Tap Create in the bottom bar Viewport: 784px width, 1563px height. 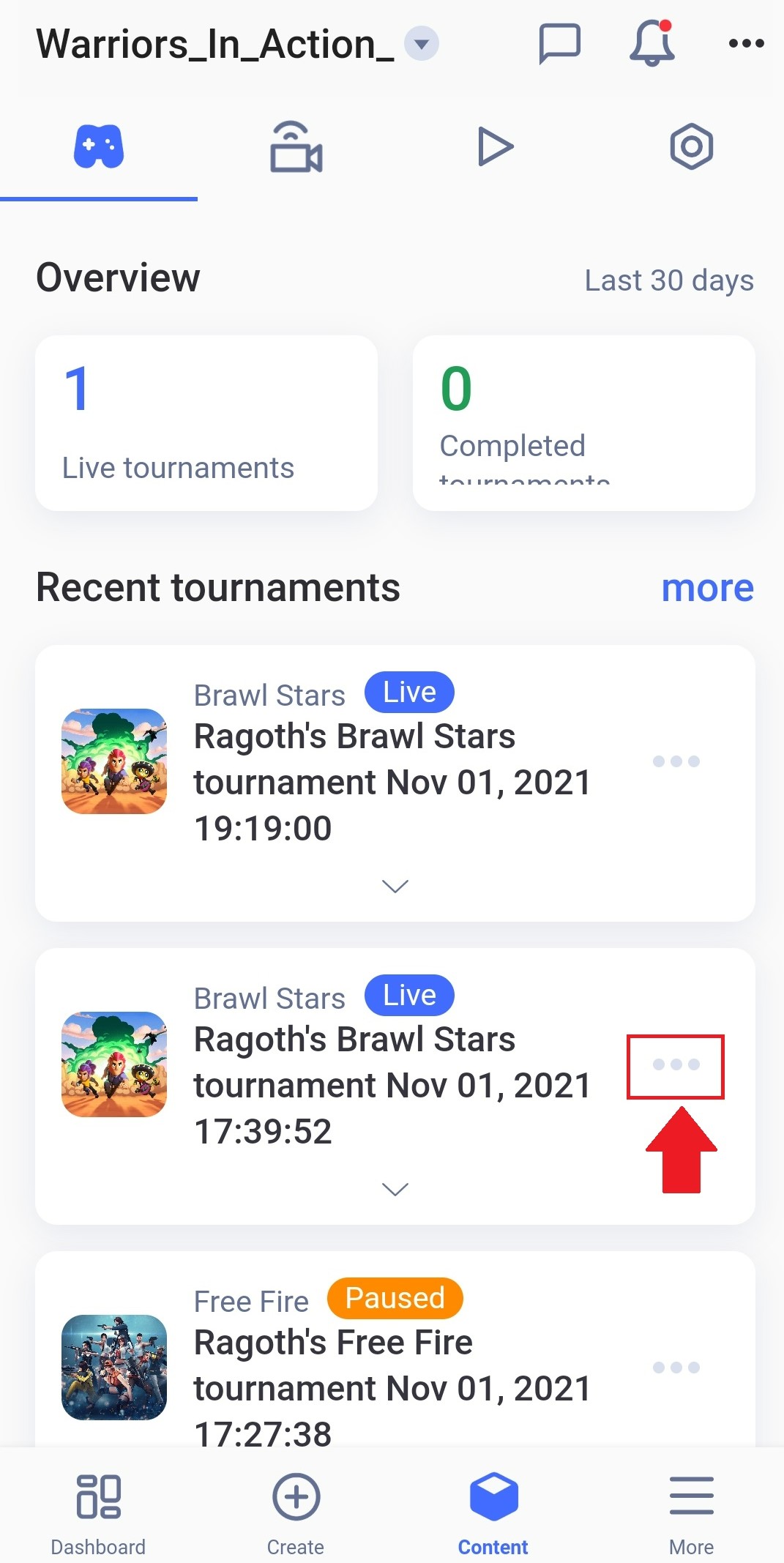click(296, 1512)
